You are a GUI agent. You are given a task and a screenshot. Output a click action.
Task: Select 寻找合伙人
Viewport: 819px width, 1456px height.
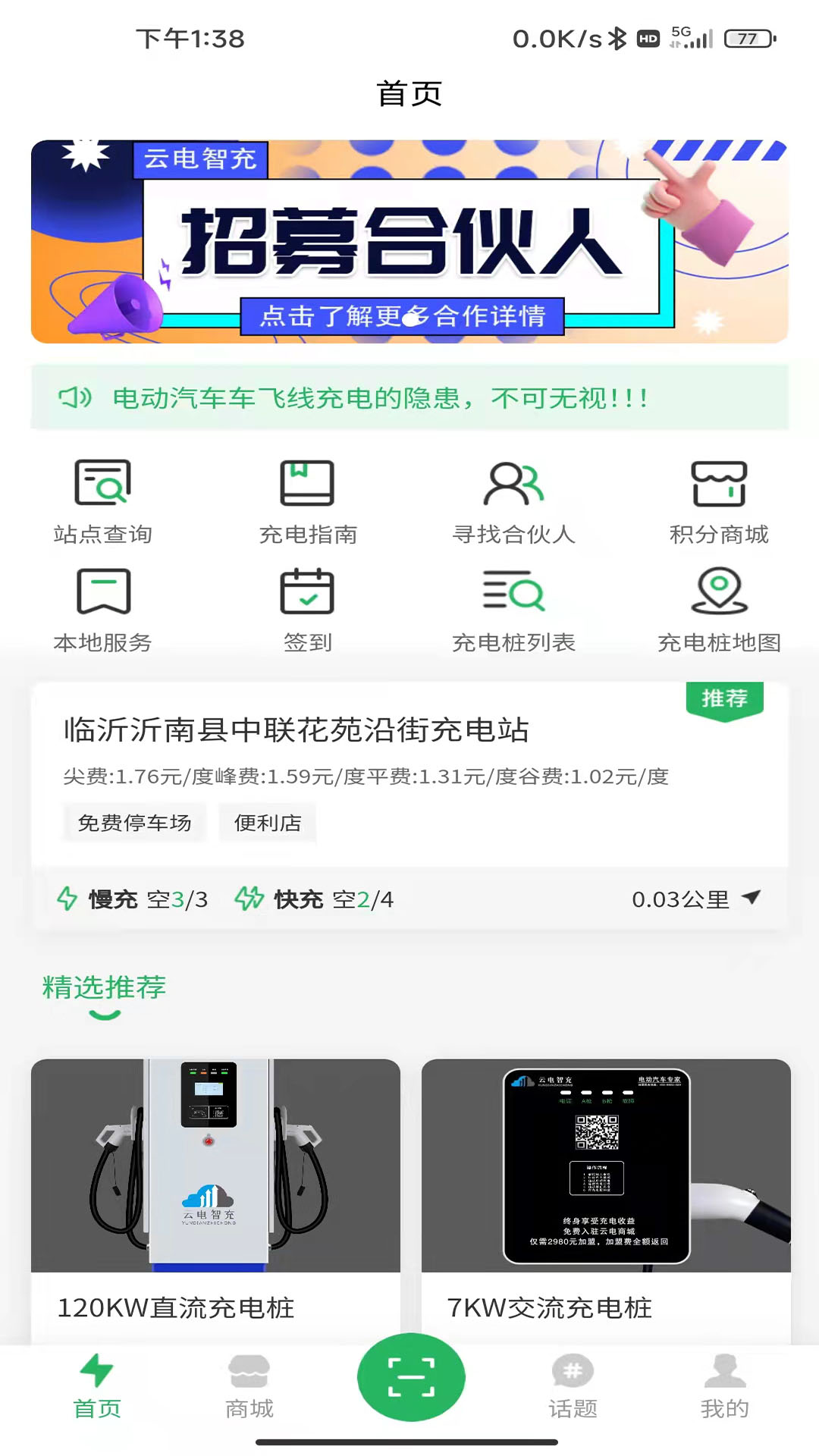tap(513, 500)
